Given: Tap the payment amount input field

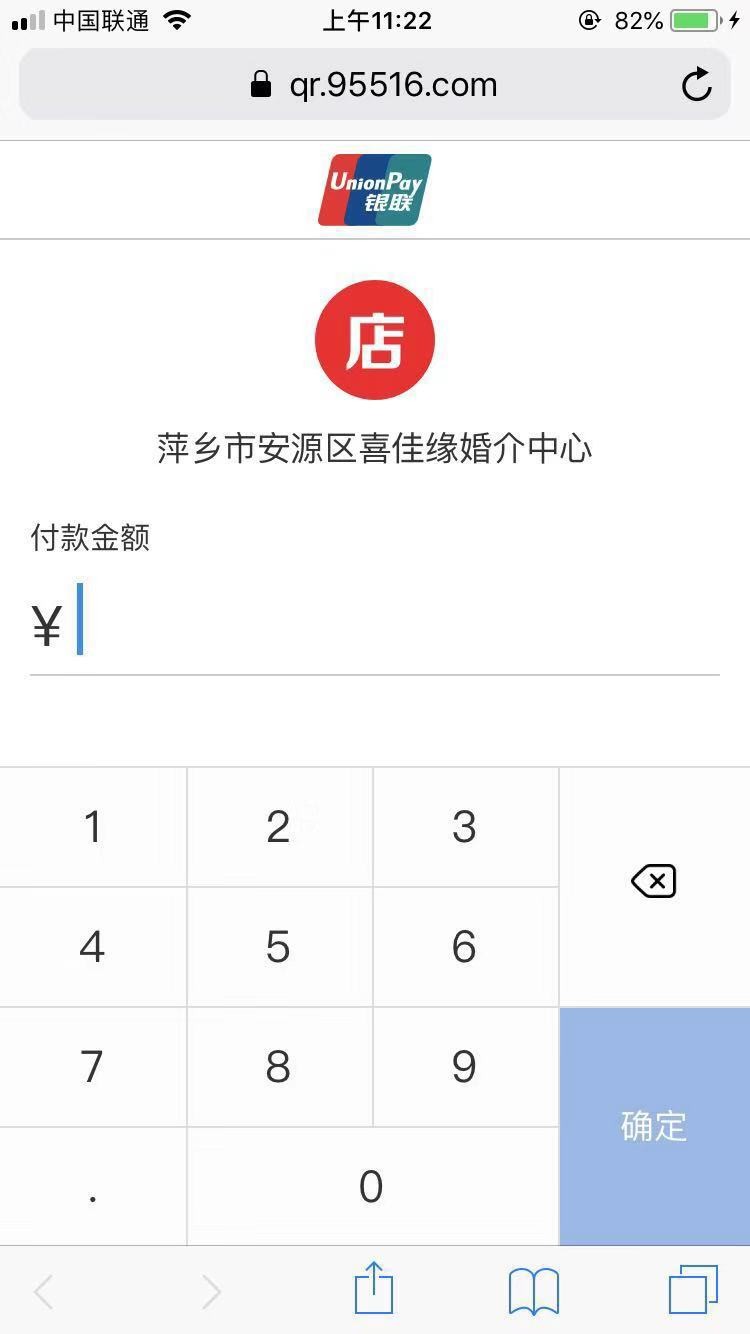Looking at the screenshot, I should pyautogui.click(x=375, y=628).
